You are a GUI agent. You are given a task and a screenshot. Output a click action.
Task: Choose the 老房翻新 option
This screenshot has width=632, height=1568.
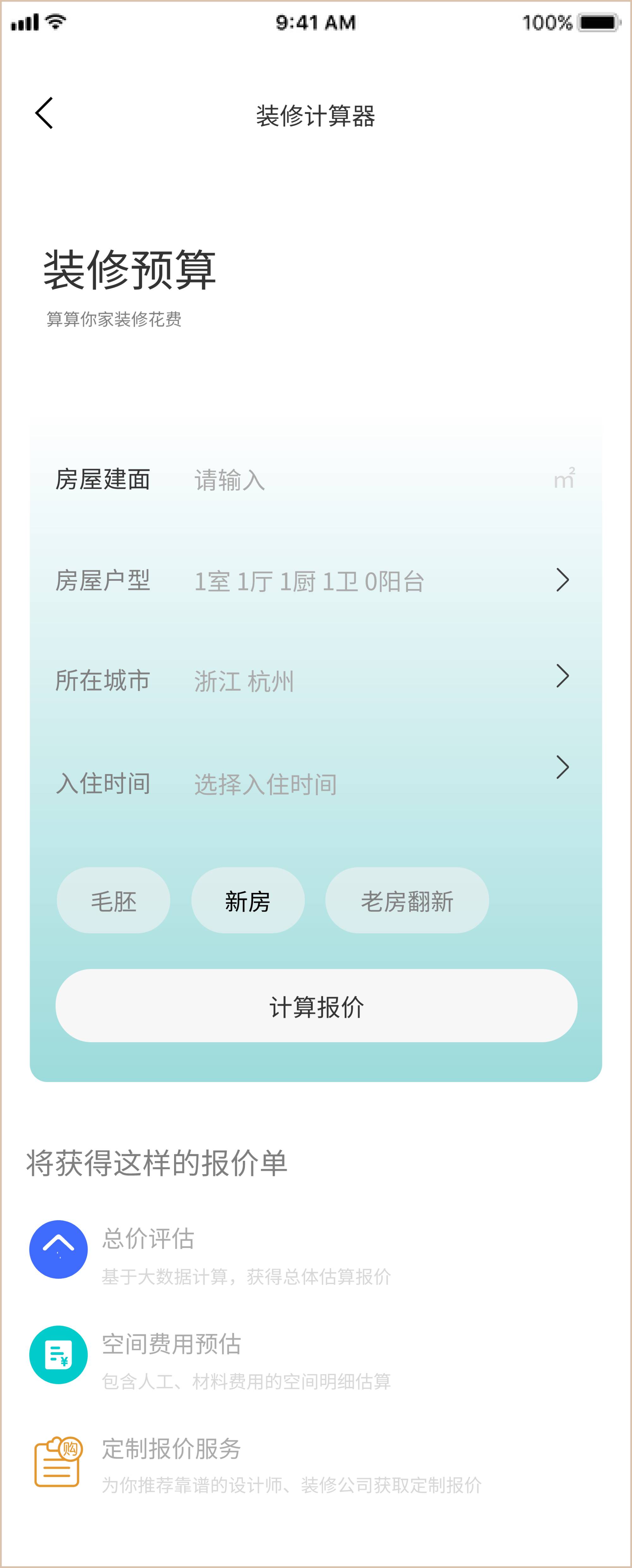407,901
